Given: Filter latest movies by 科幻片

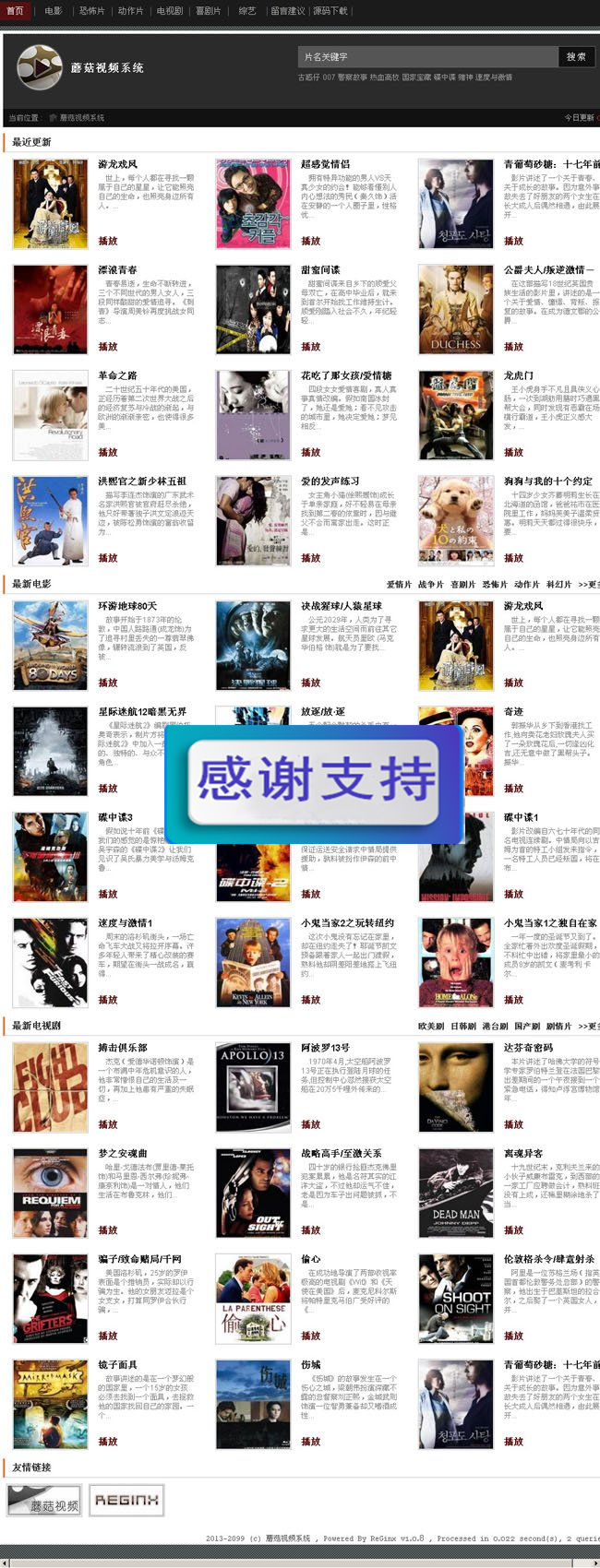Looking at the screenshot, I should (x=558, y=584).
